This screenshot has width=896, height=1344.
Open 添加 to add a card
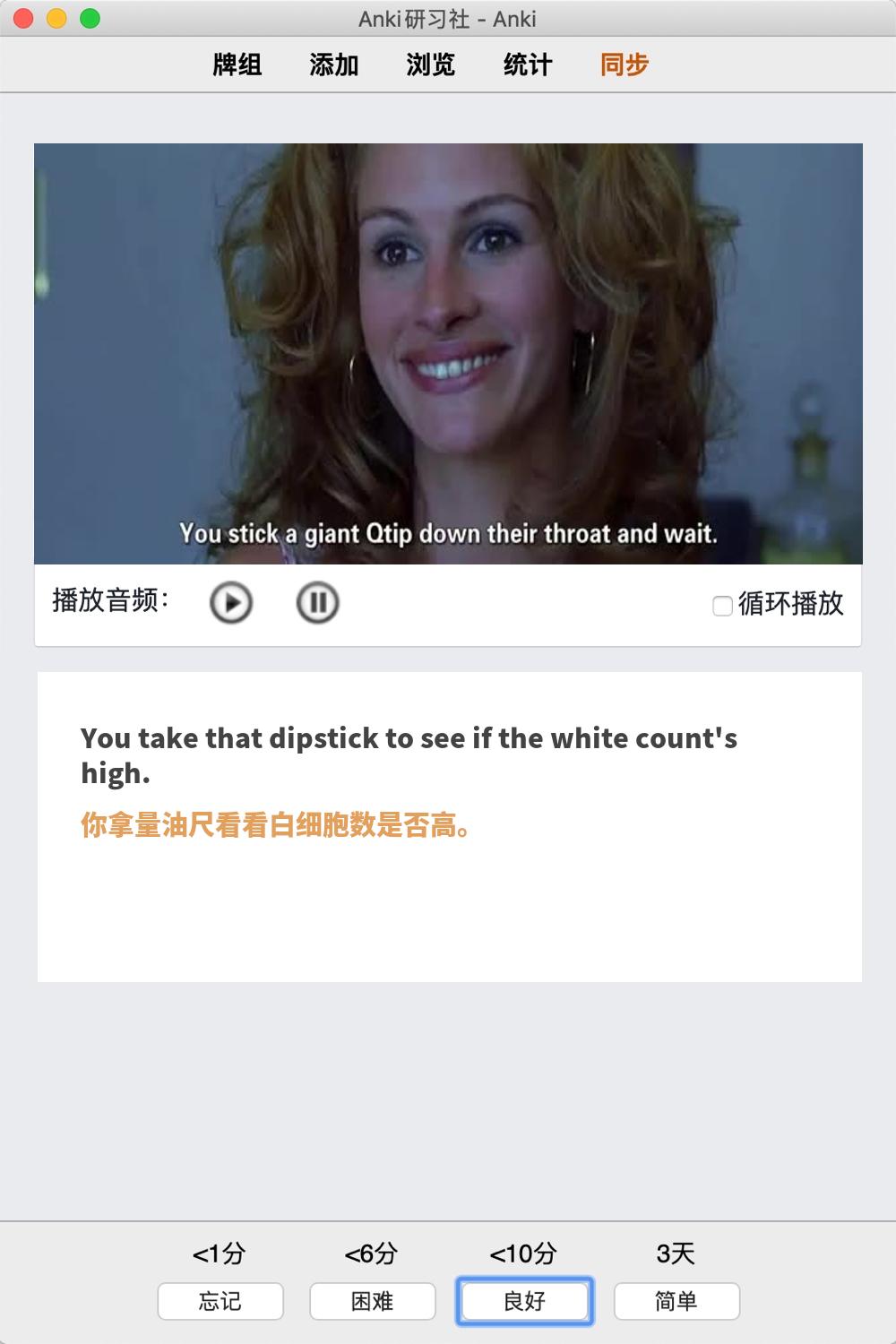(x=334, y=65)
